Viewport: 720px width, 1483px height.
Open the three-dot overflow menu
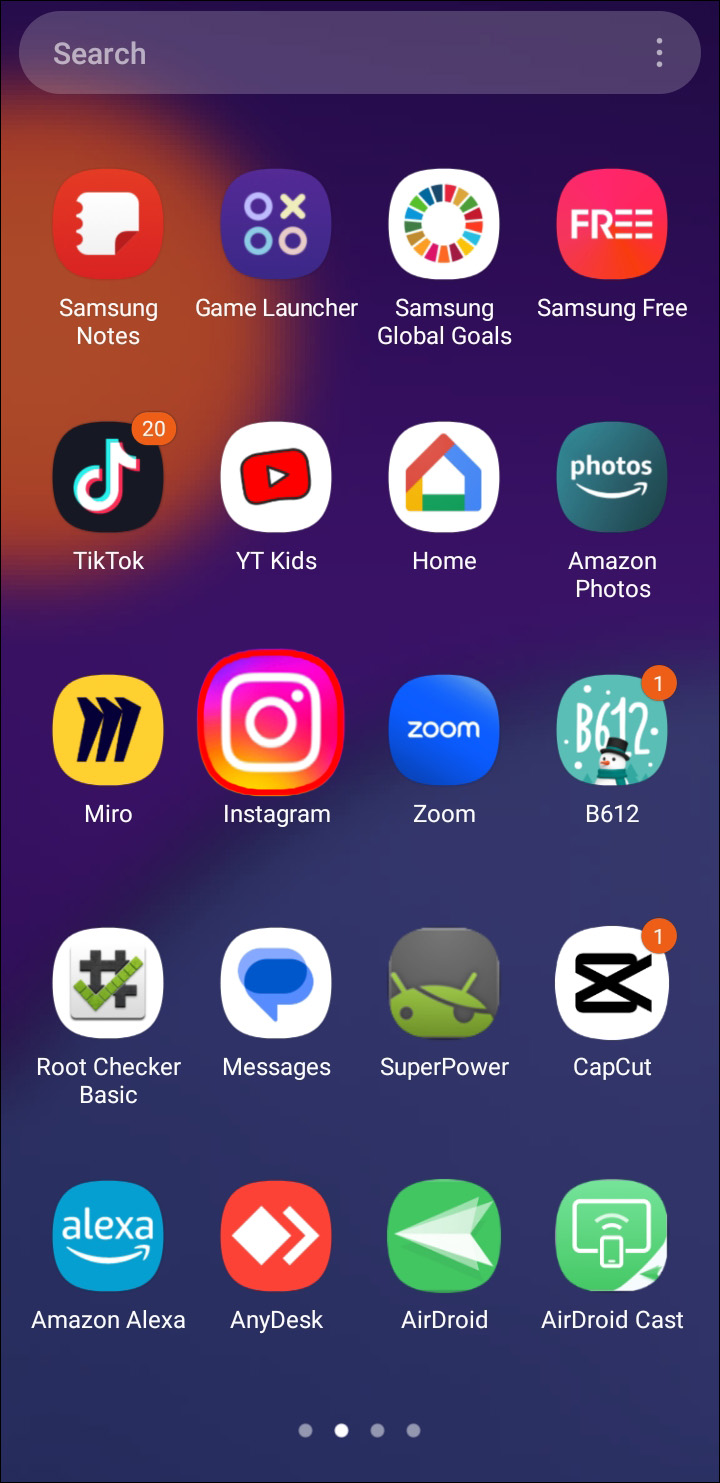tap(659, 54)
